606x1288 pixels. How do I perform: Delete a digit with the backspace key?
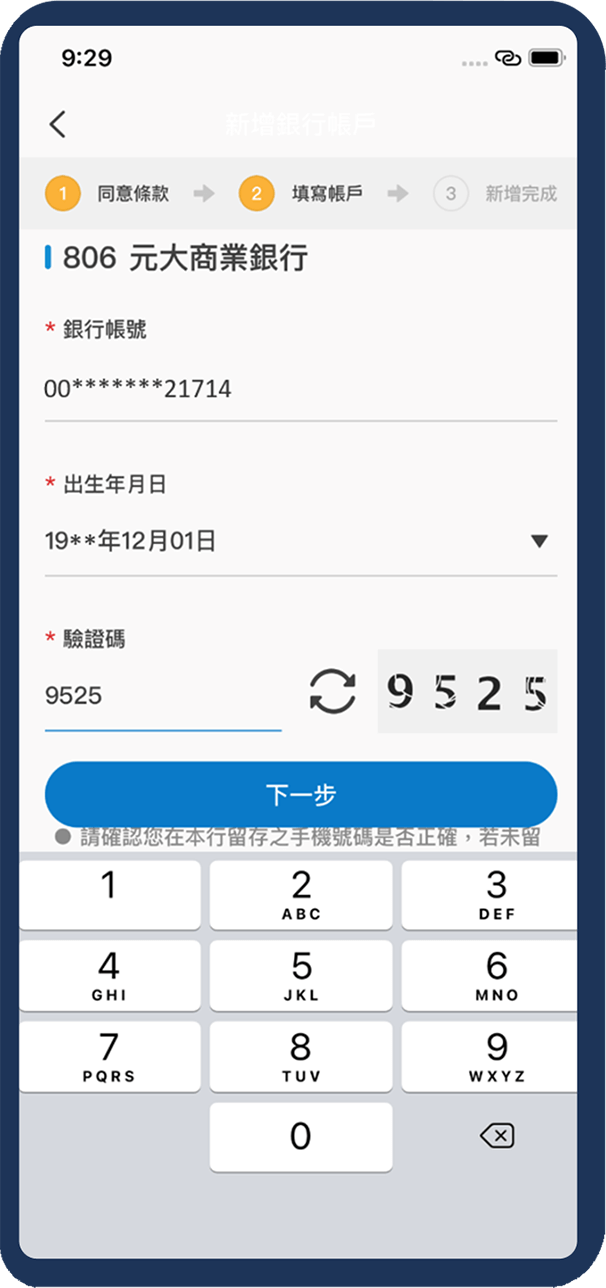497,1136
